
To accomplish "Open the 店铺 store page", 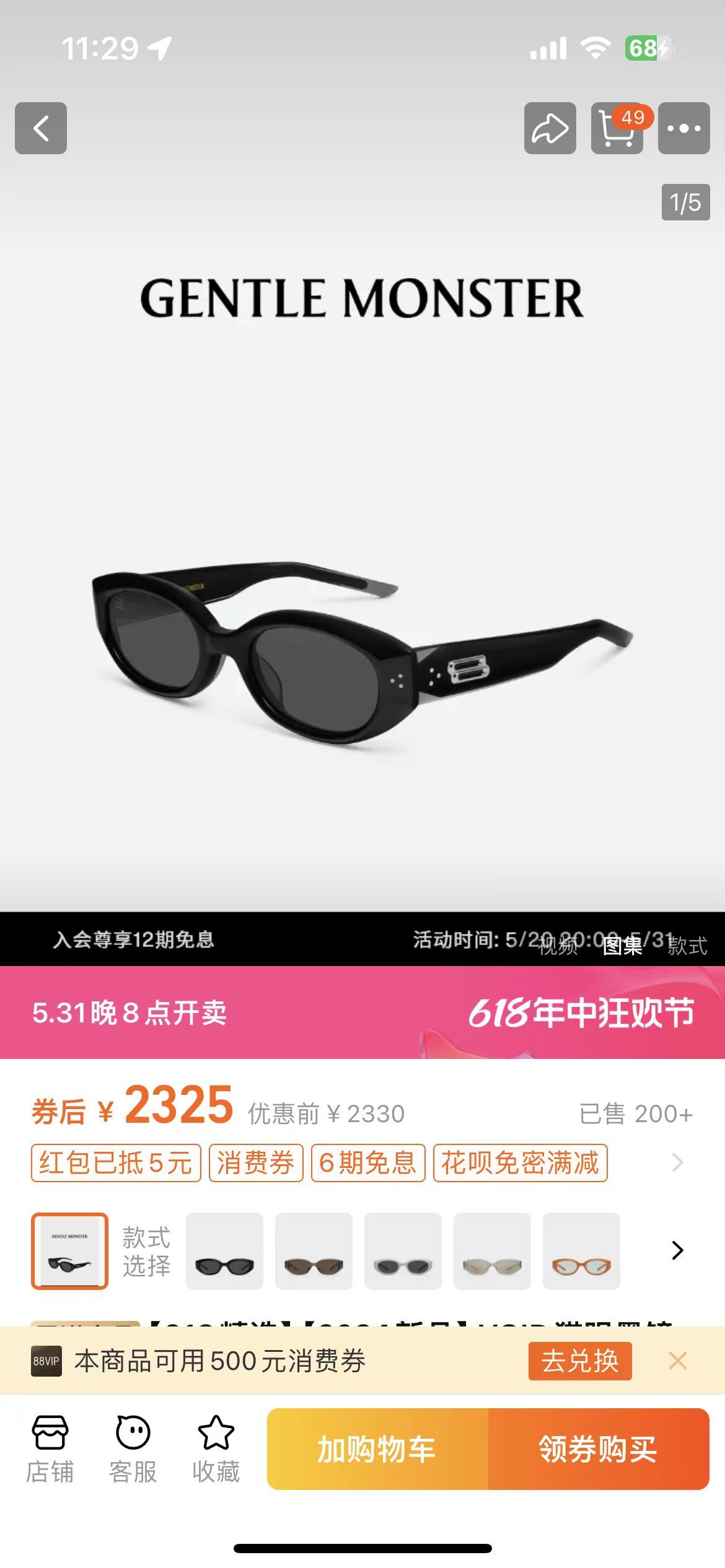I will click(x=50, y=1449).
